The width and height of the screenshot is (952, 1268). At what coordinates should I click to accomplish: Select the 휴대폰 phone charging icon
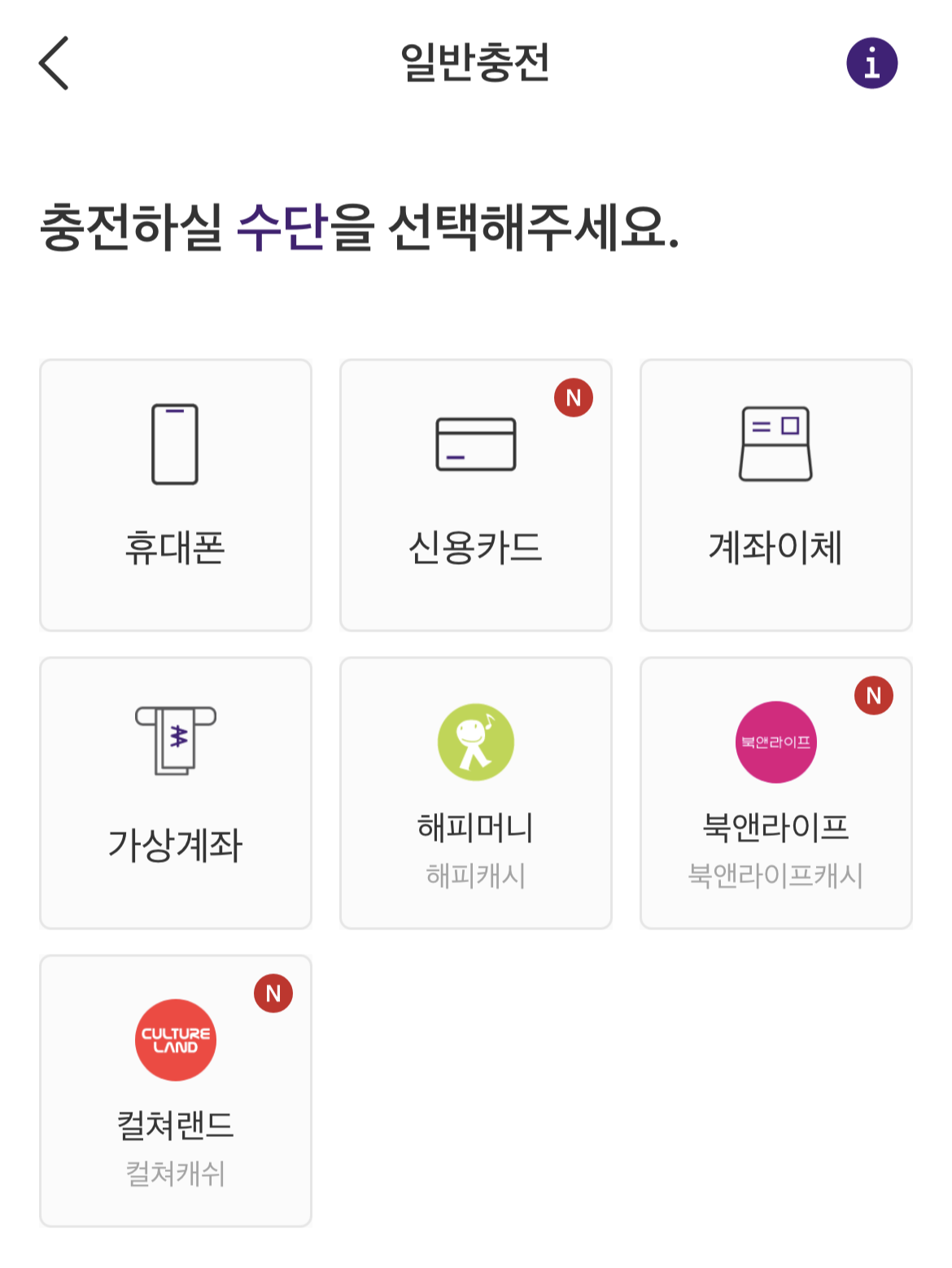click(x=175, y=444)
